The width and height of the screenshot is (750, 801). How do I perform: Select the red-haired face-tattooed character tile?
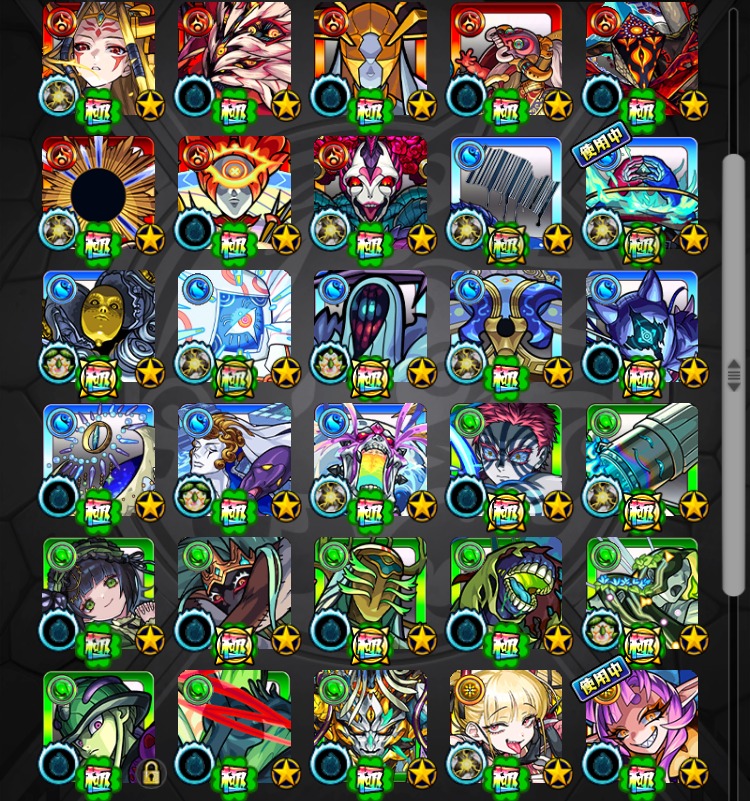point(506,460)
